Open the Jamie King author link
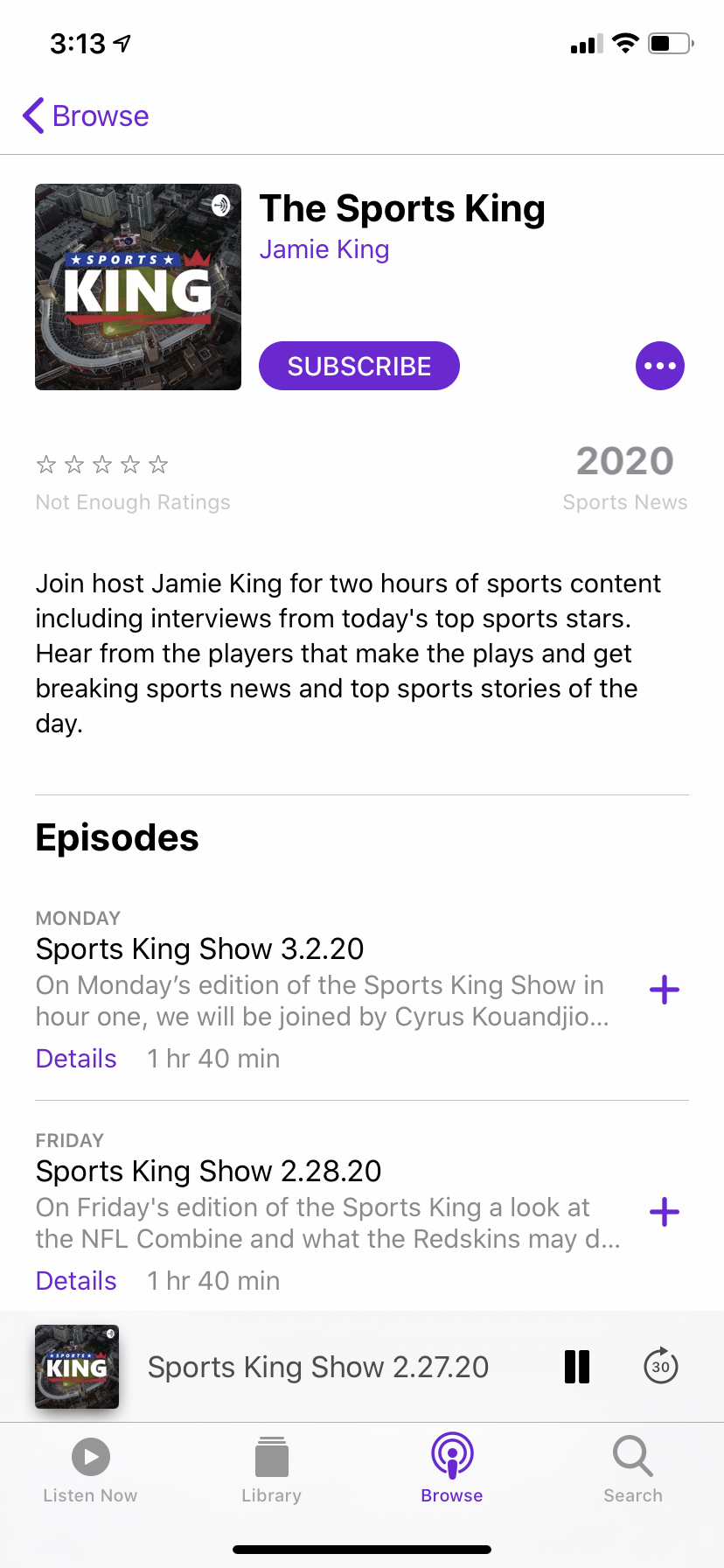 (324, 249)
